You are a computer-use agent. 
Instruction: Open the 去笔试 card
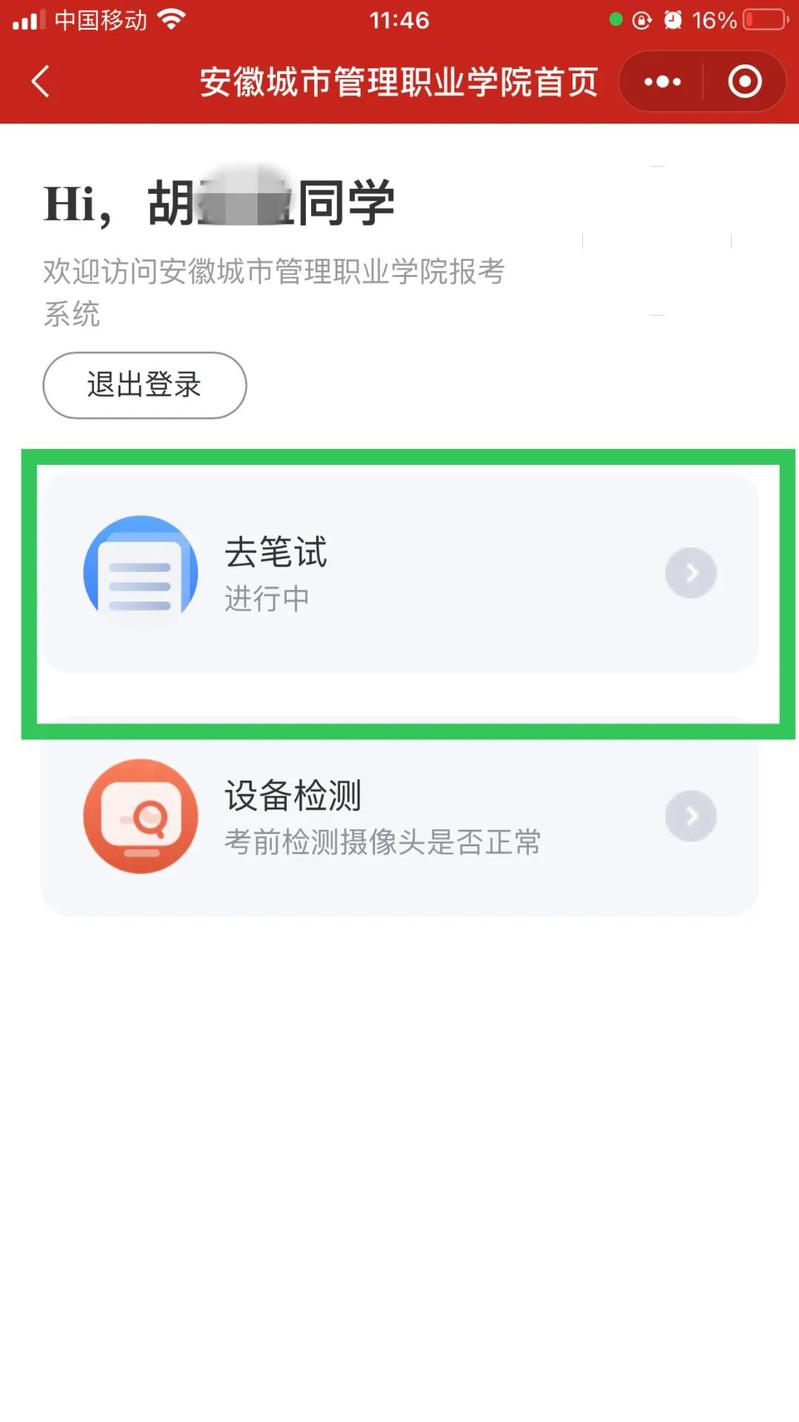point(399,573)
